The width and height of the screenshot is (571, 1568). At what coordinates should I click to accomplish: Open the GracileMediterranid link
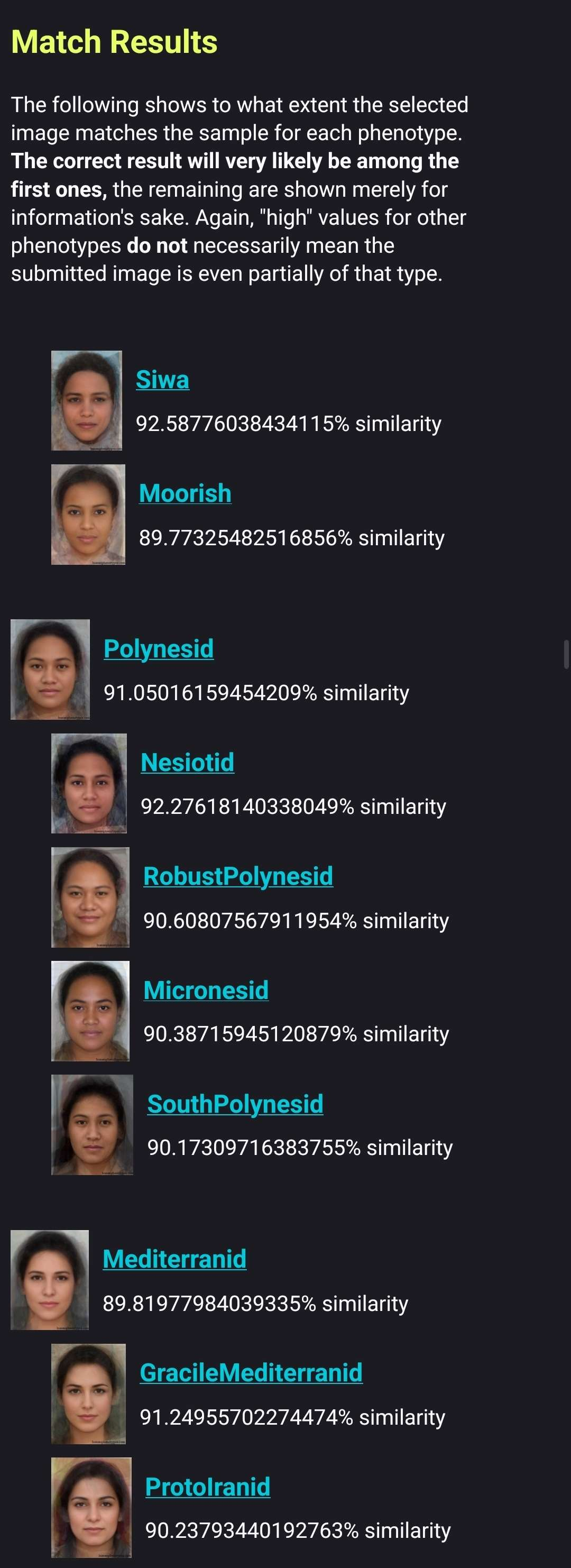tap(251, 1373)
